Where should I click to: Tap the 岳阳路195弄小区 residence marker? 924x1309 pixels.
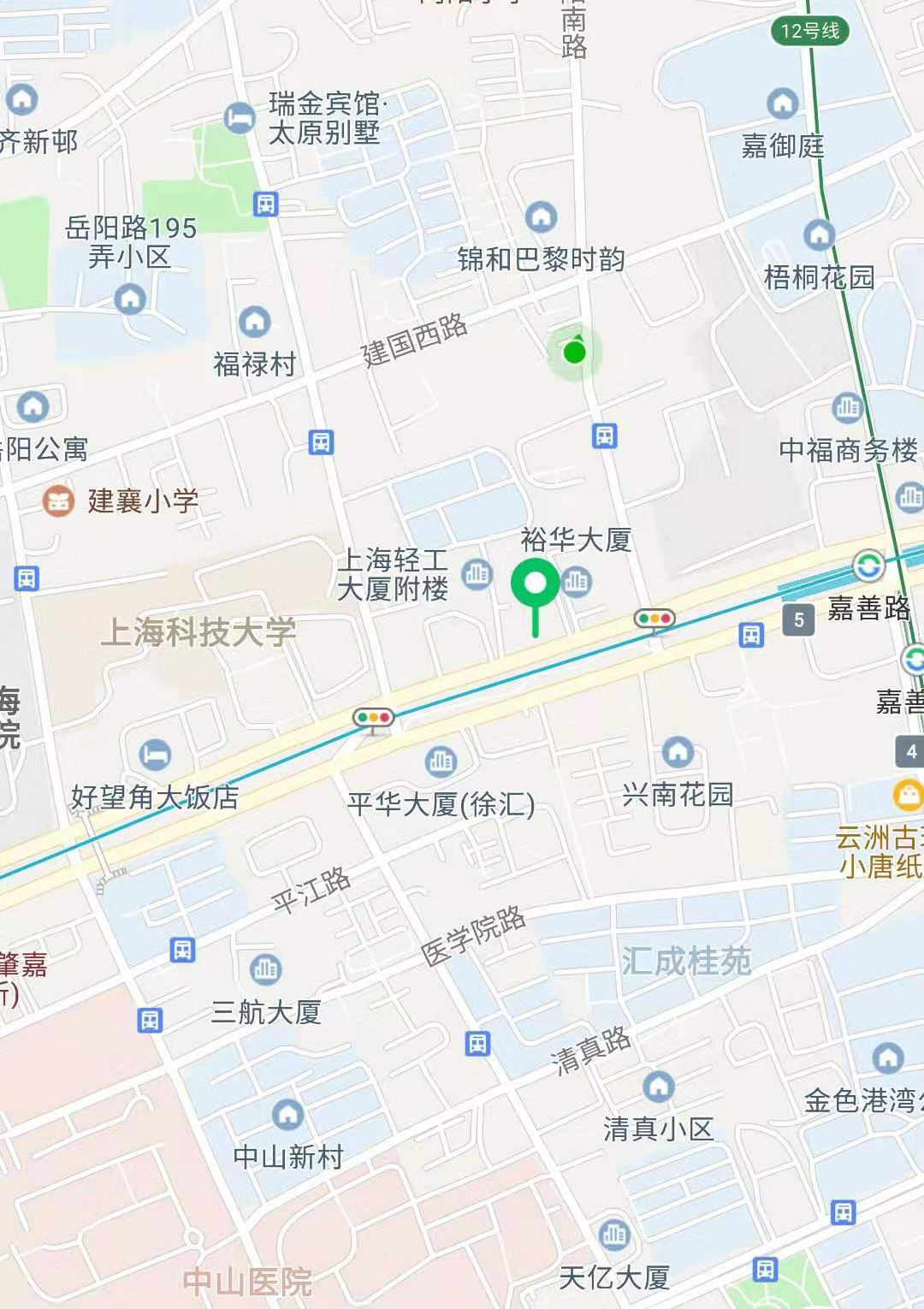pos(130,299)
